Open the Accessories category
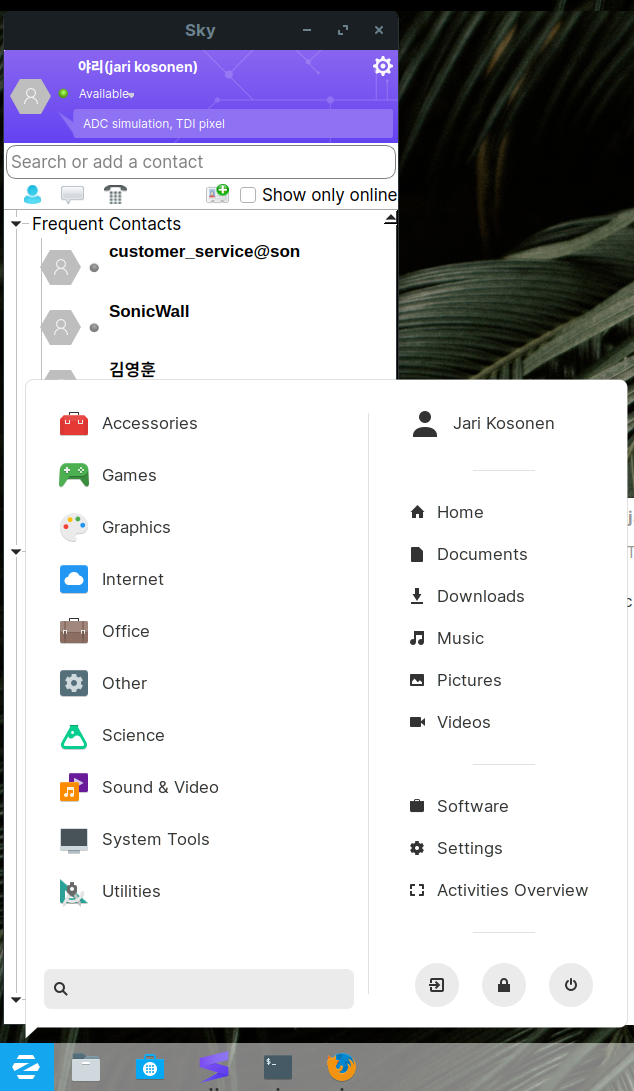The width and height of the screenshot is (634, 1091). (149, 423)
